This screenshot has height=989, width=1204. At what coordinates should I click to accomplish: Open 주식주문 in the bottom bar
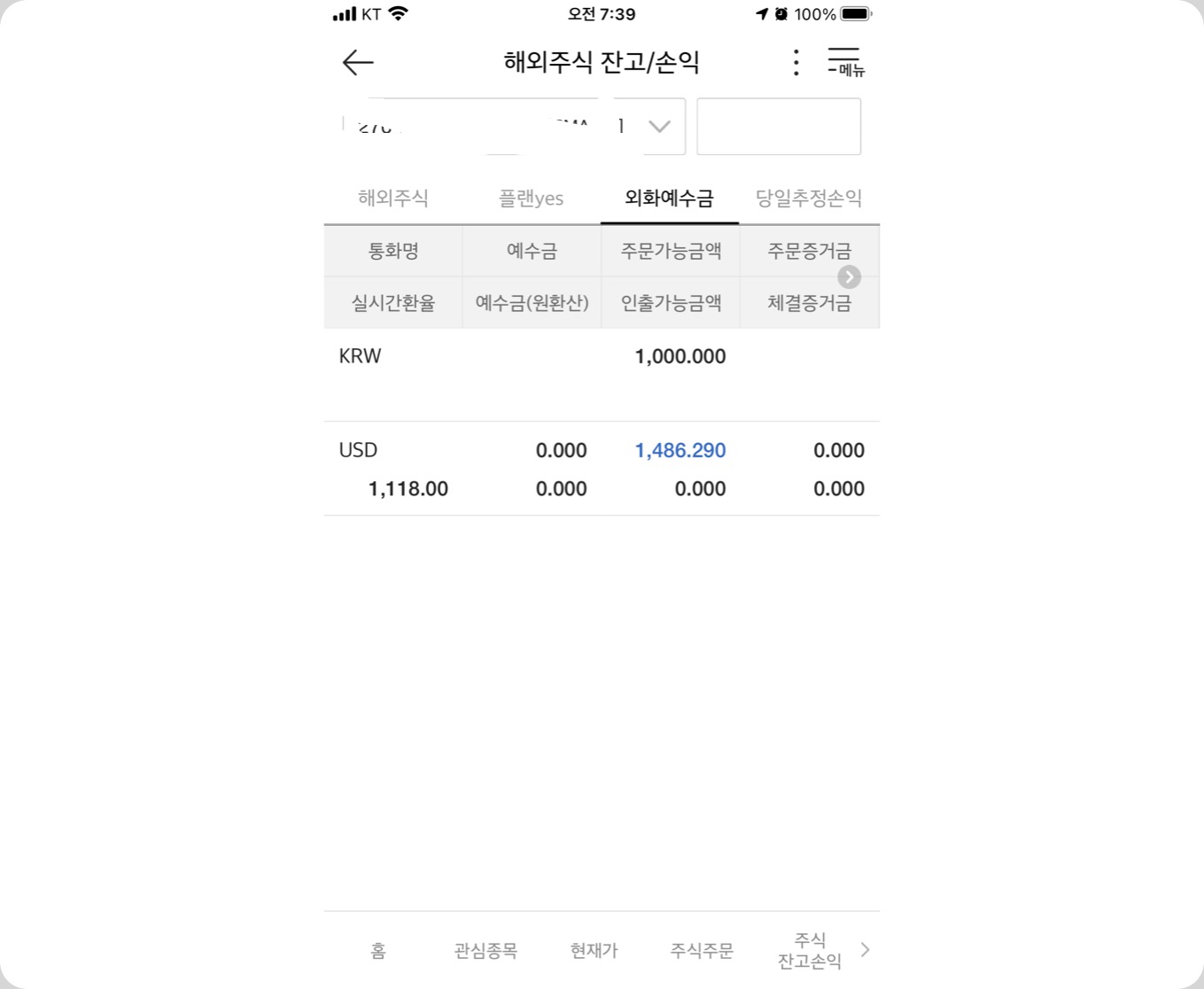click(702, 950)
